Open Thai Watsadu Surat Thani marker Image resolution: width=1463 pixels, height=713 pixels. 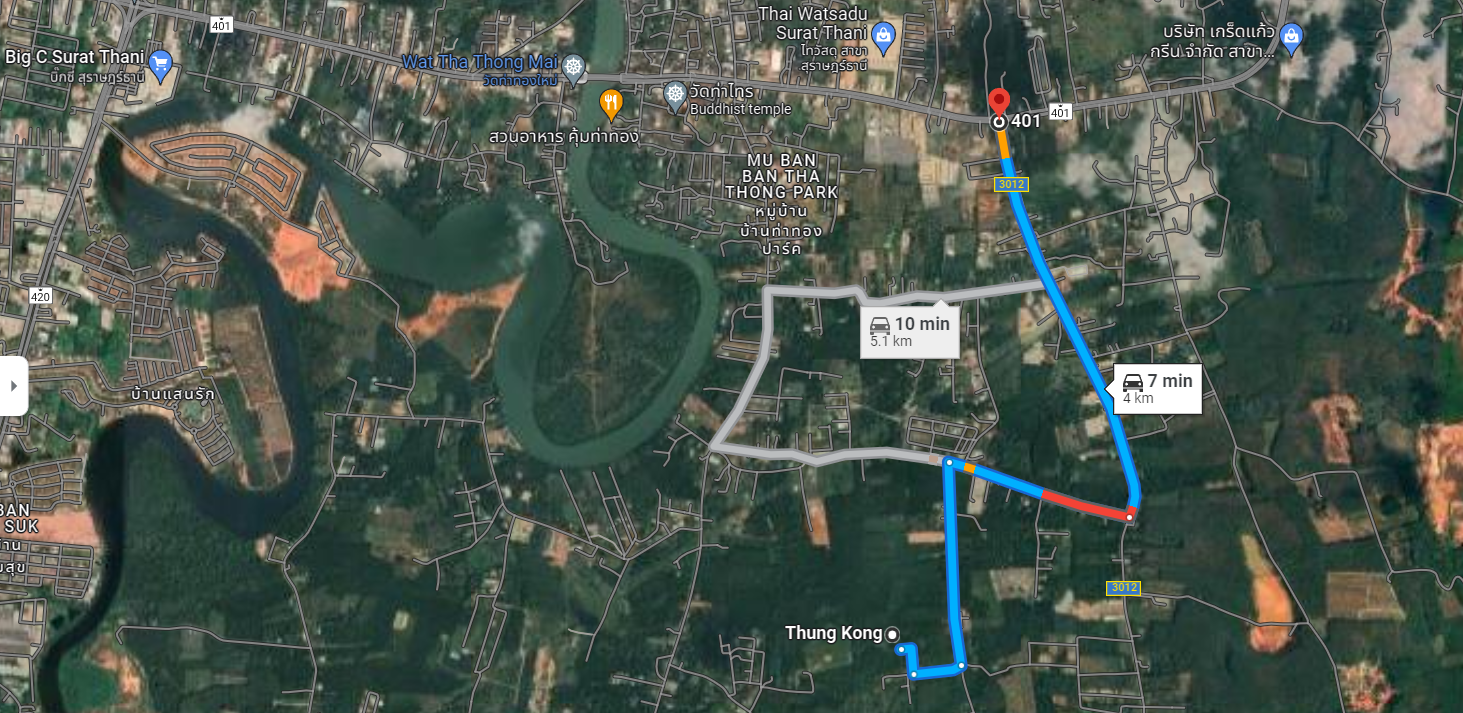(882, 39)
